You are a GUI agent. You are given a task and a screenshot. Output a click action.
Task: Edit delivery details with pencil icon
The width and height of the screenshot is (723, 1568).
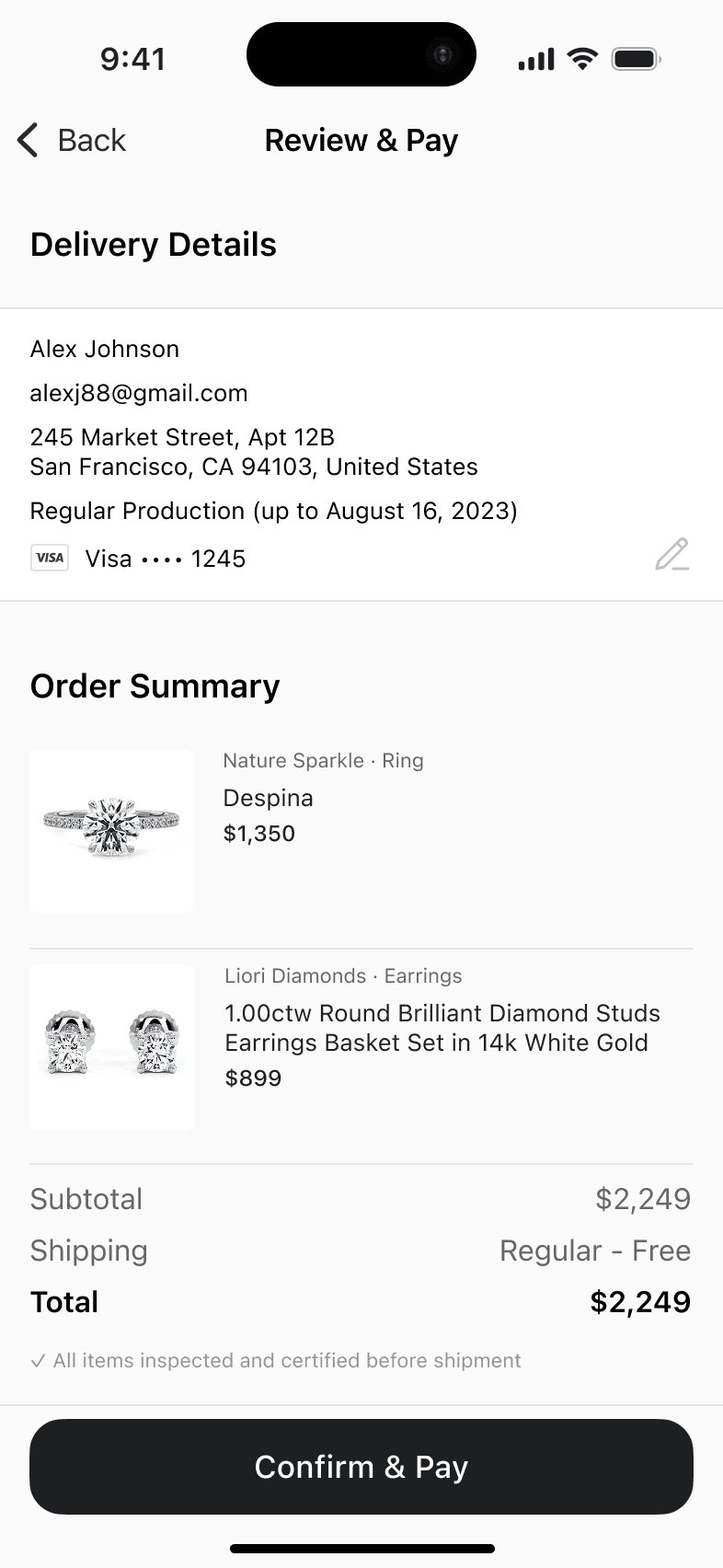[x=671, y=555]
